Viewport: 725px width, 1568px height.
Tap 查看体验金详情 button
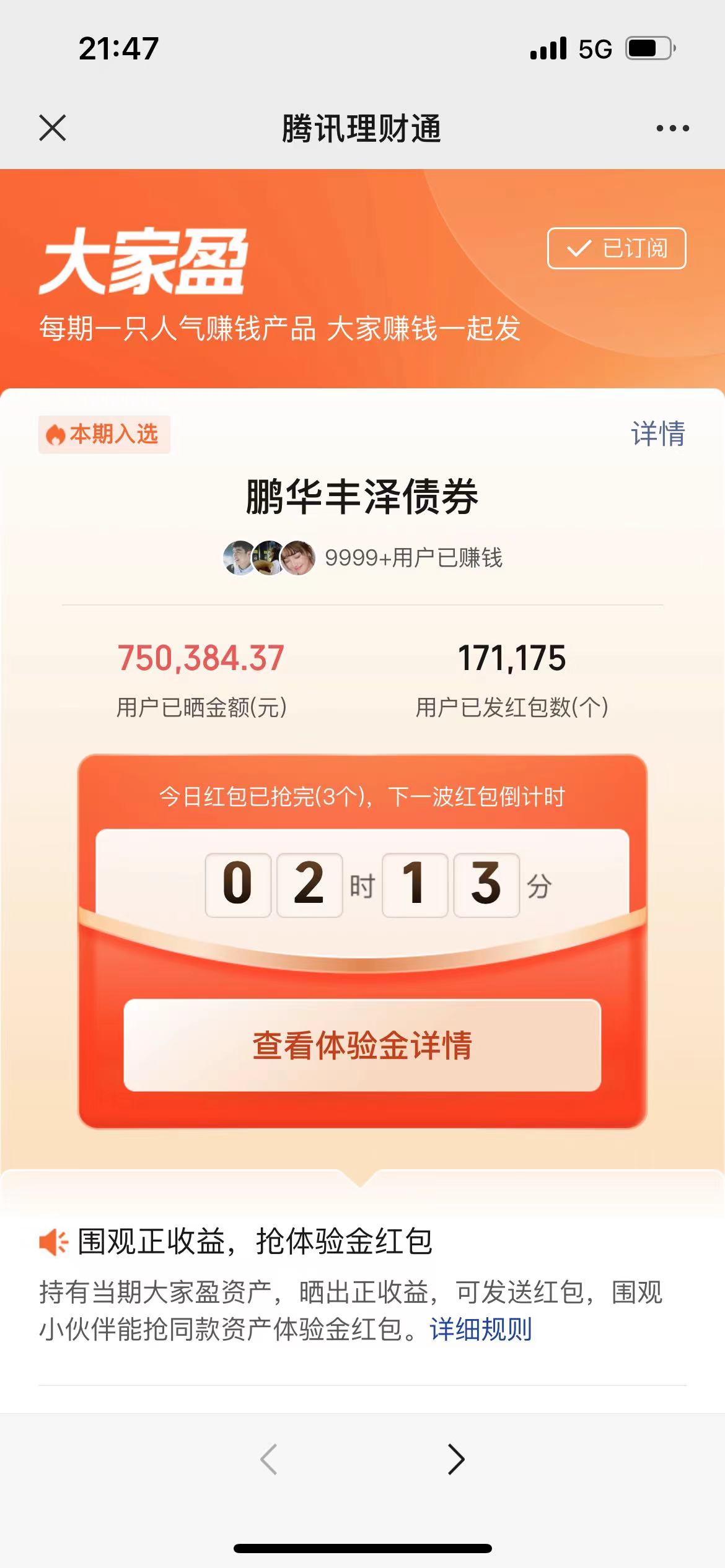pyautogui.click(x=362, y=1045)
